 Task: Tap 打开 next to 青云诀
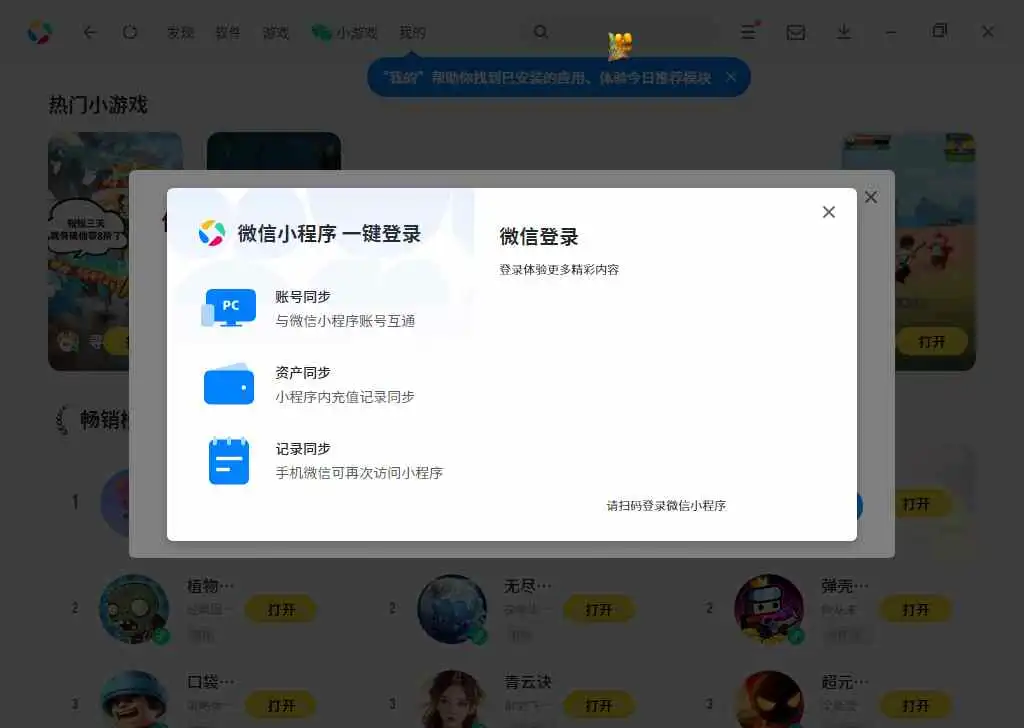click(x=598, y=705)
